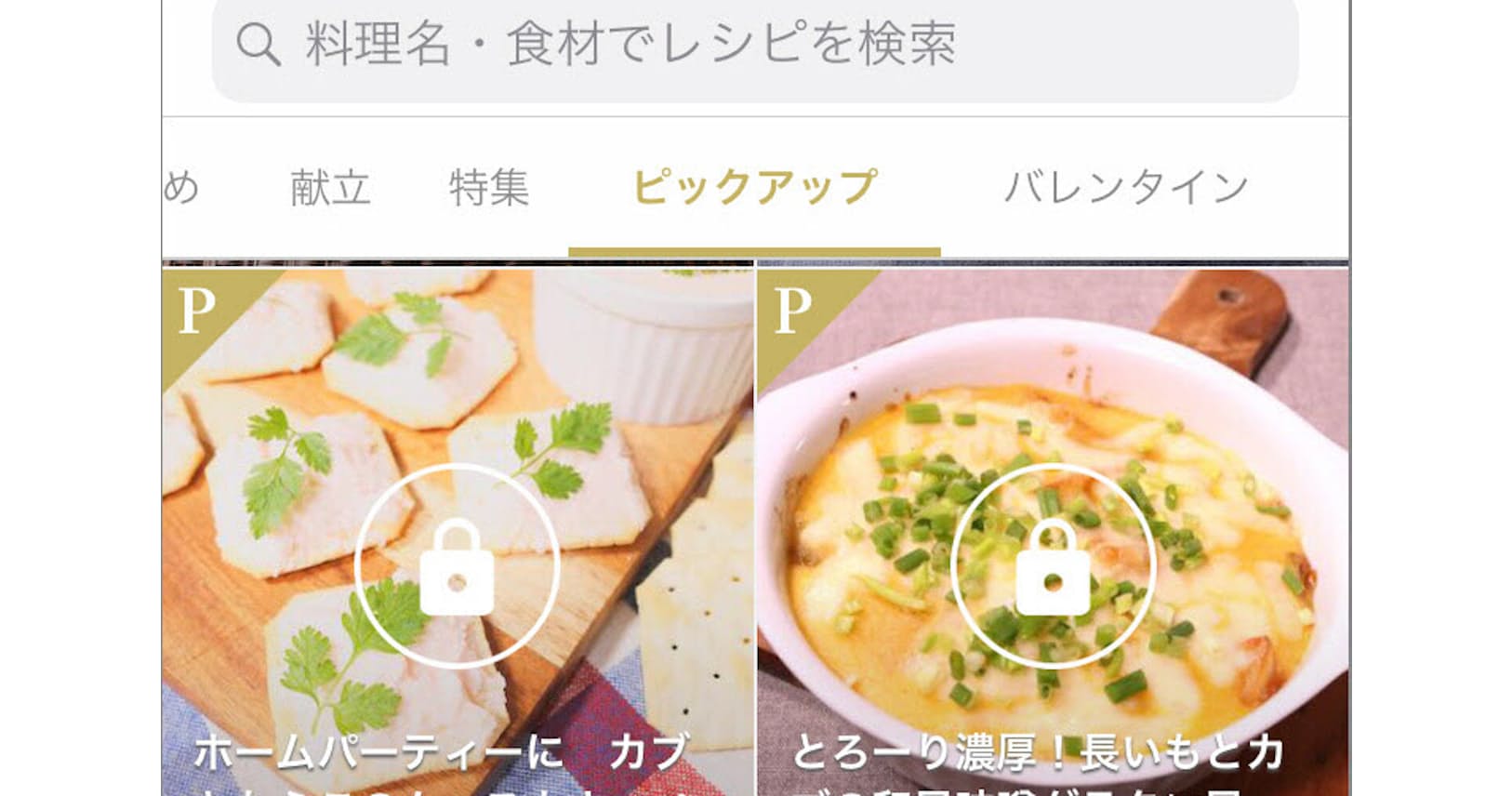
Task: Switch to the 献立 tab
Action: coord(330,188)
